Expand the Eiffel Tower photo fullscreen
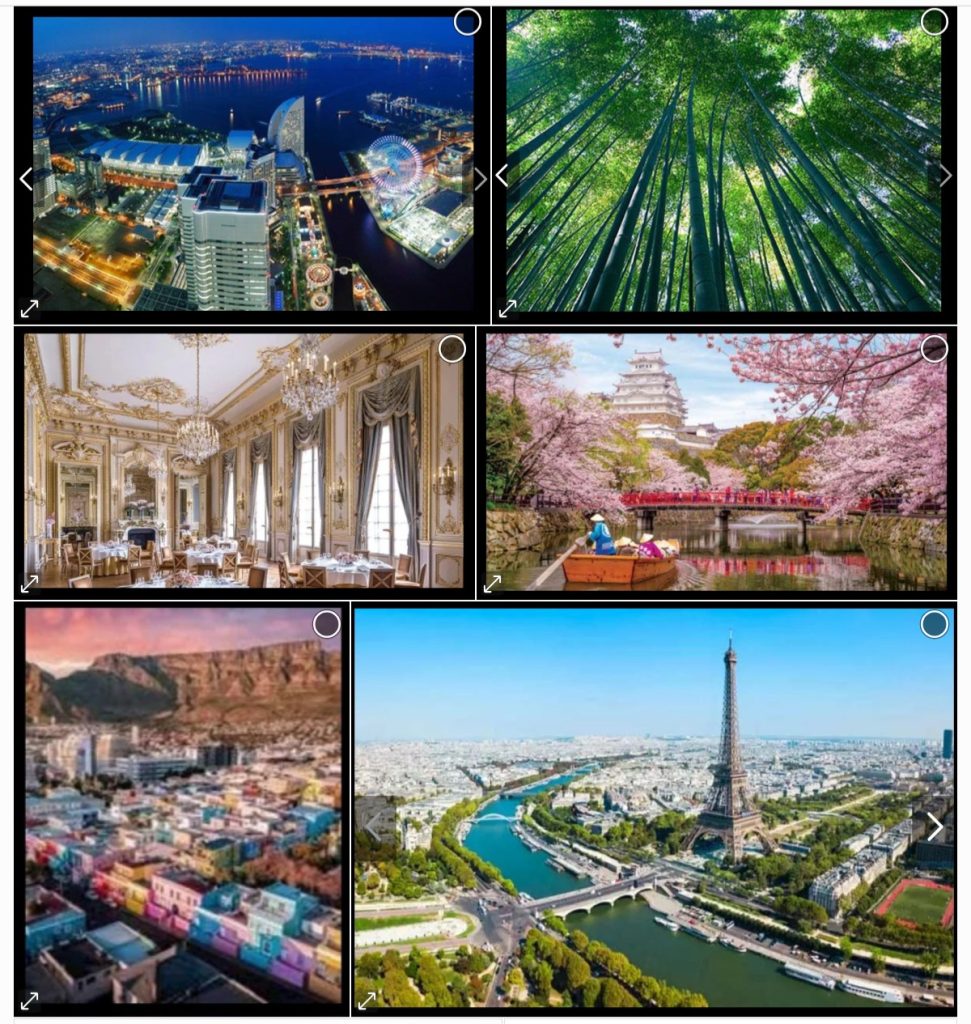Image resolution: width=971 pixels, height=1024 pixels. click(x=367, y=999)
